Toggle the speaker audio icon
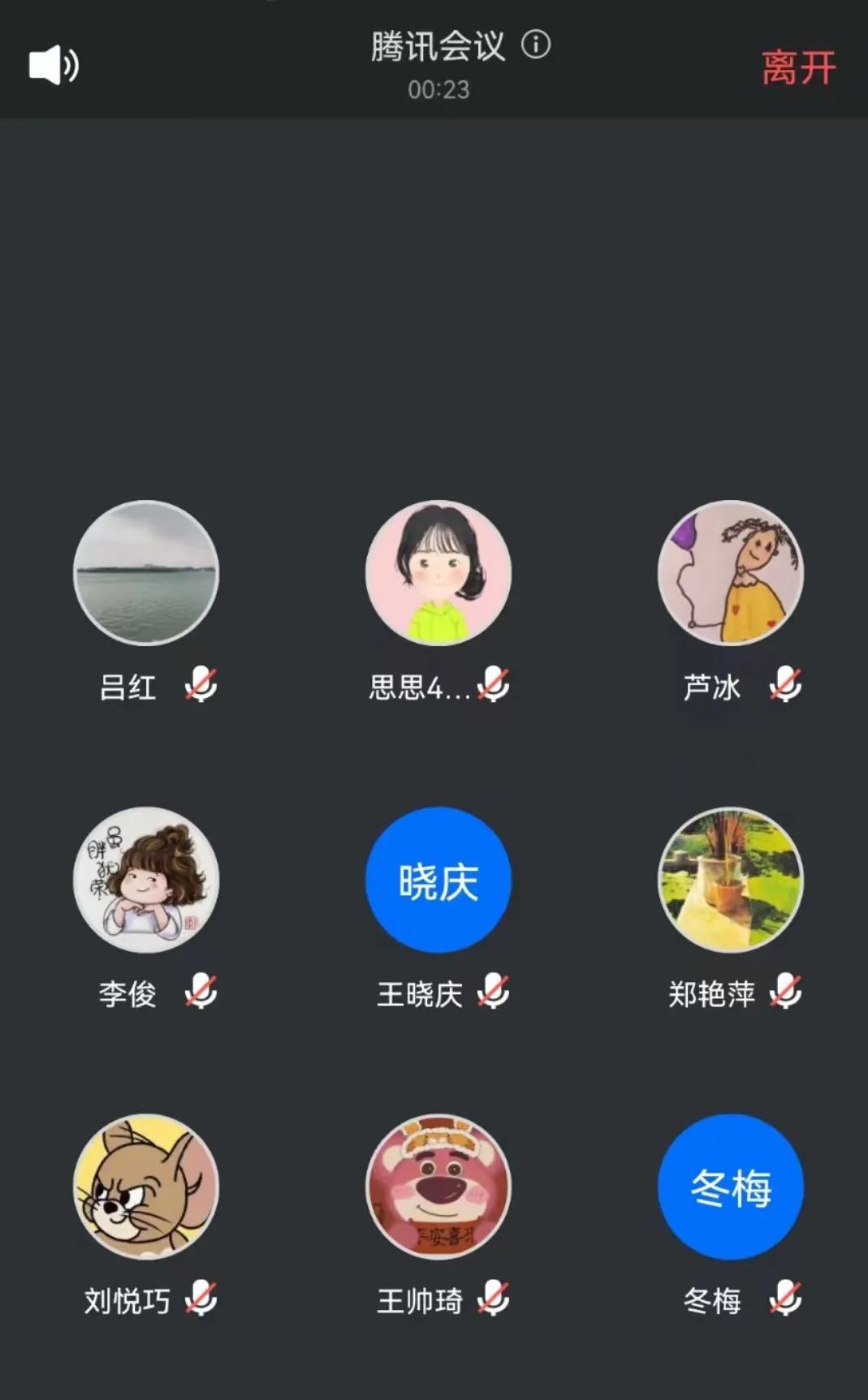The height and width of the screenshot is (1400, 868). (54, 65)
